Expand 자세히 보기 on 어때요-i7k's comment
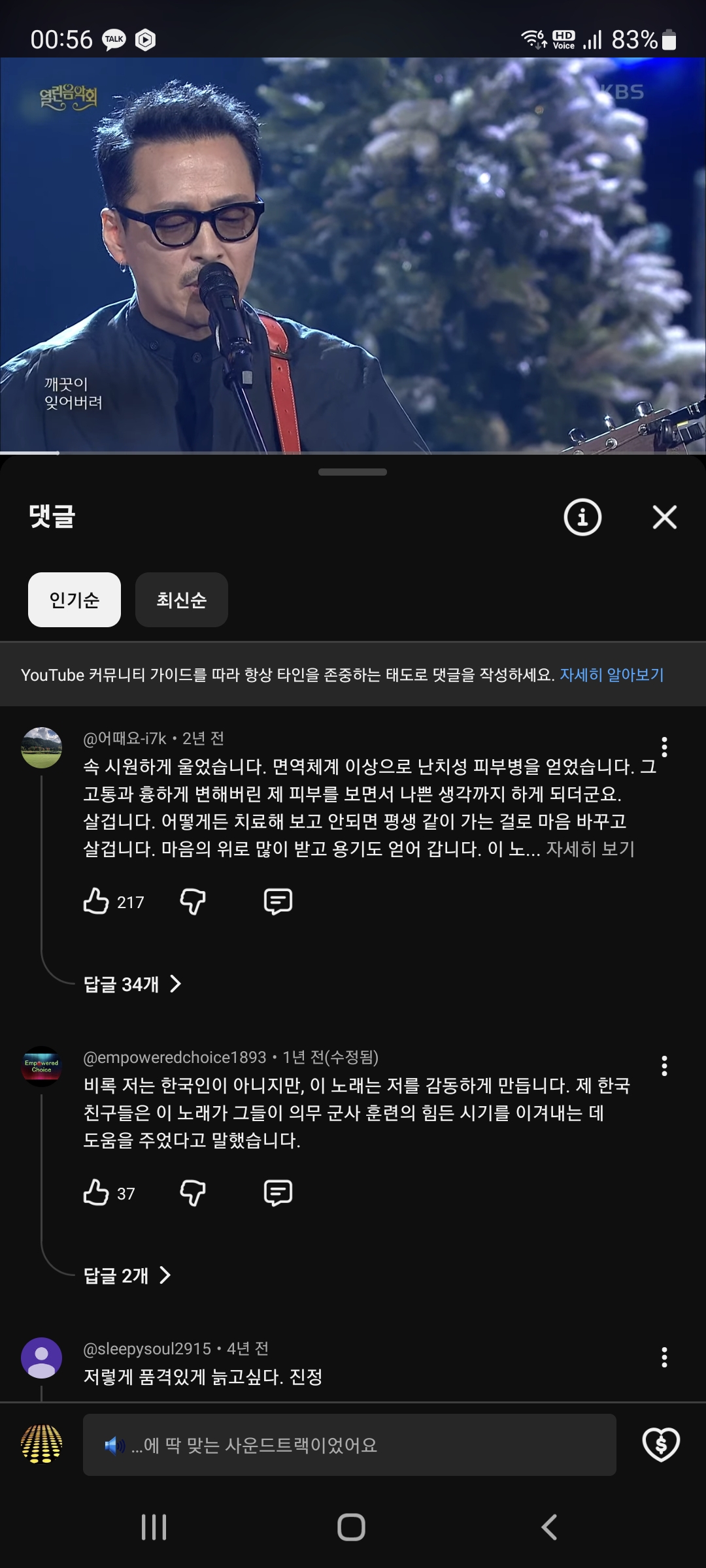 [x=590, y=849]
